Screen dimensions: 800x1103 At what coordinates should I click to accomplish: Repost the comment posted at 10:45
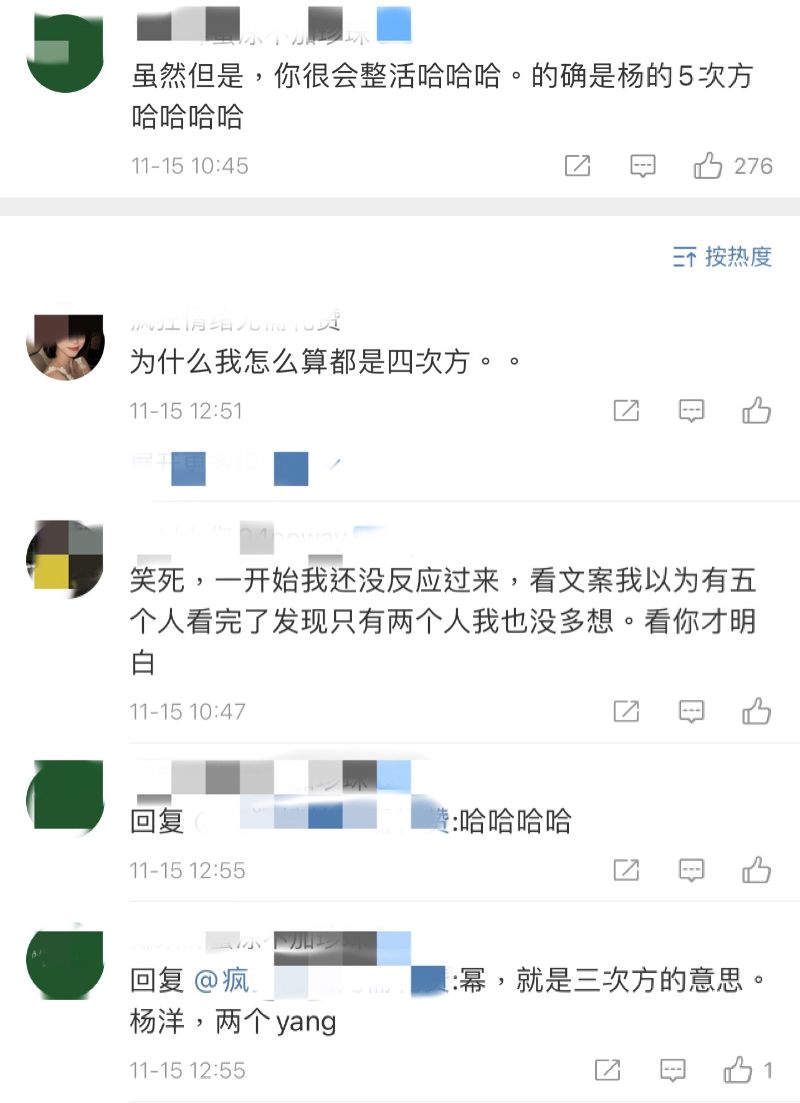(x=577, y=166)
